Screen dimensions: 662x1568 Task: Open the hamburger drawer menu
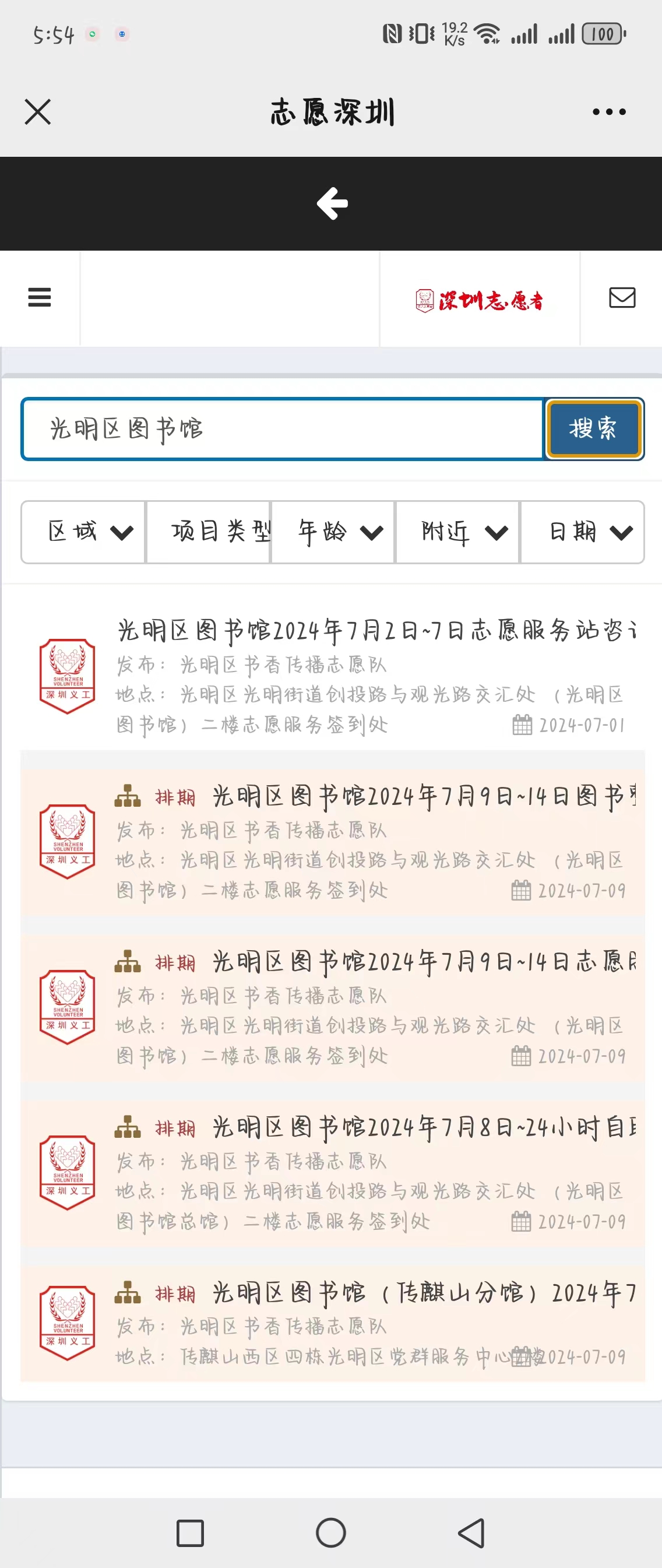pos(40,298)
